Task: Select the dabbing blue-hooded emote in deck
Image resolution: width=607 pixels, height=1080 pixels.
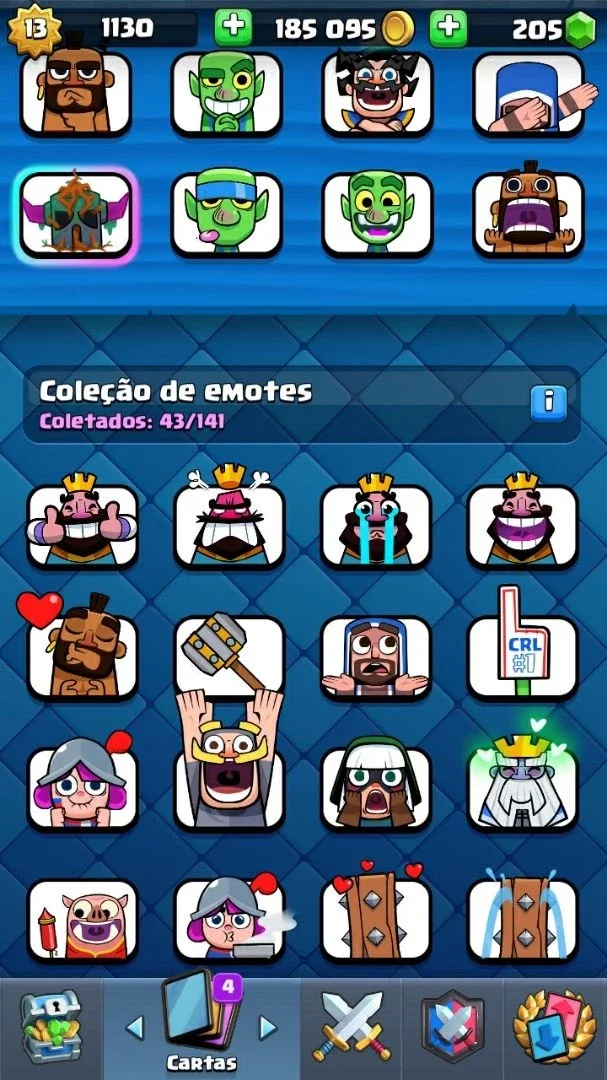Action: tap(529, 93)
